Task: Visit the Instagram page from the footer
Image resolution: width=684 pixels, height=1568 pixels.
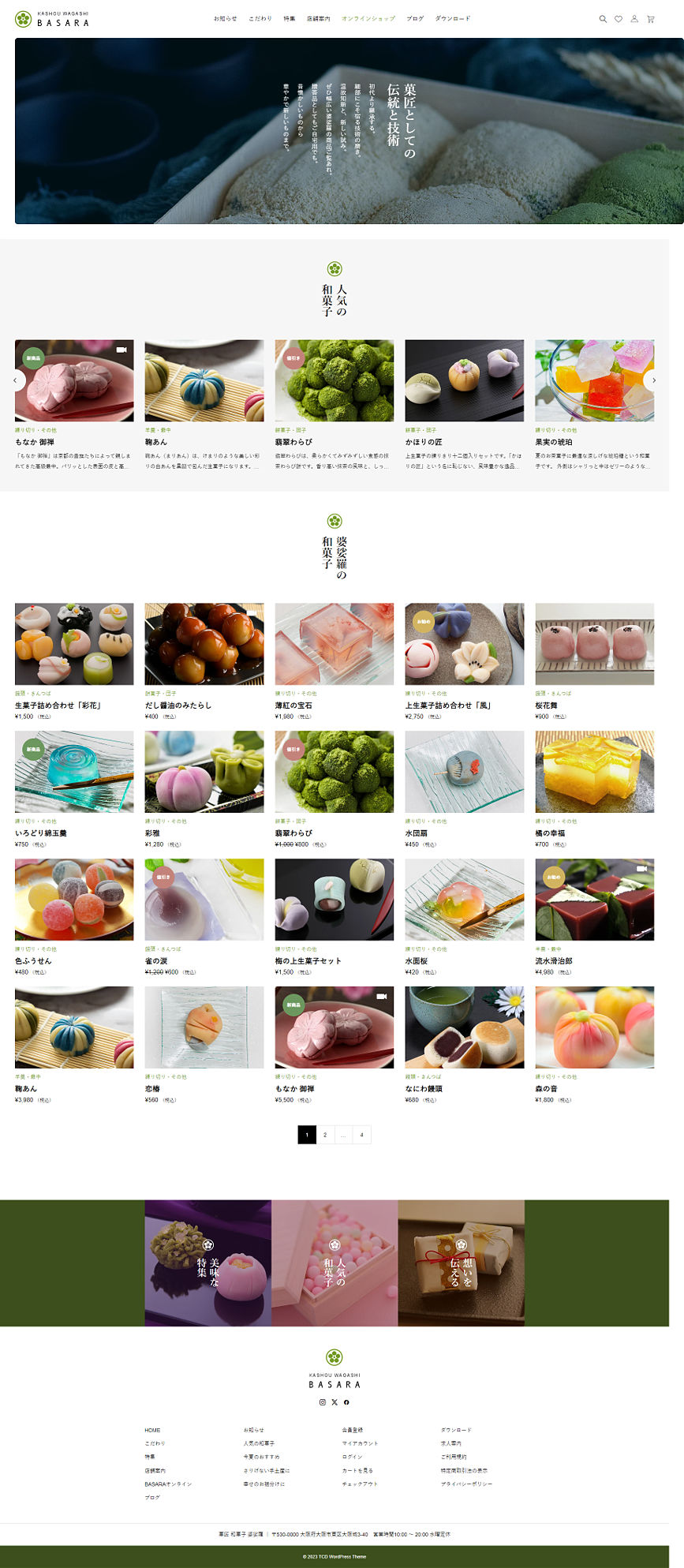Action: tap(322, 1402)
